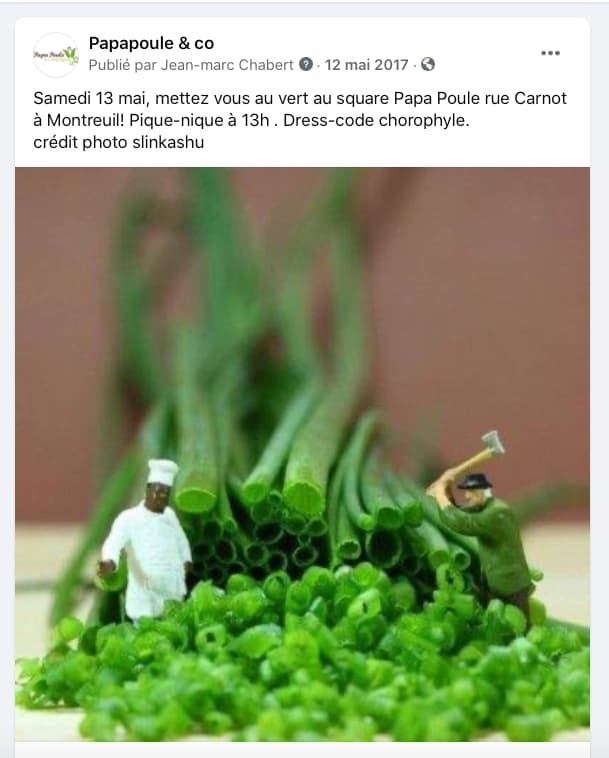This screenshot has height=758, width=609.
Task: Open the post photo in full view
Action: click(302, 453)
